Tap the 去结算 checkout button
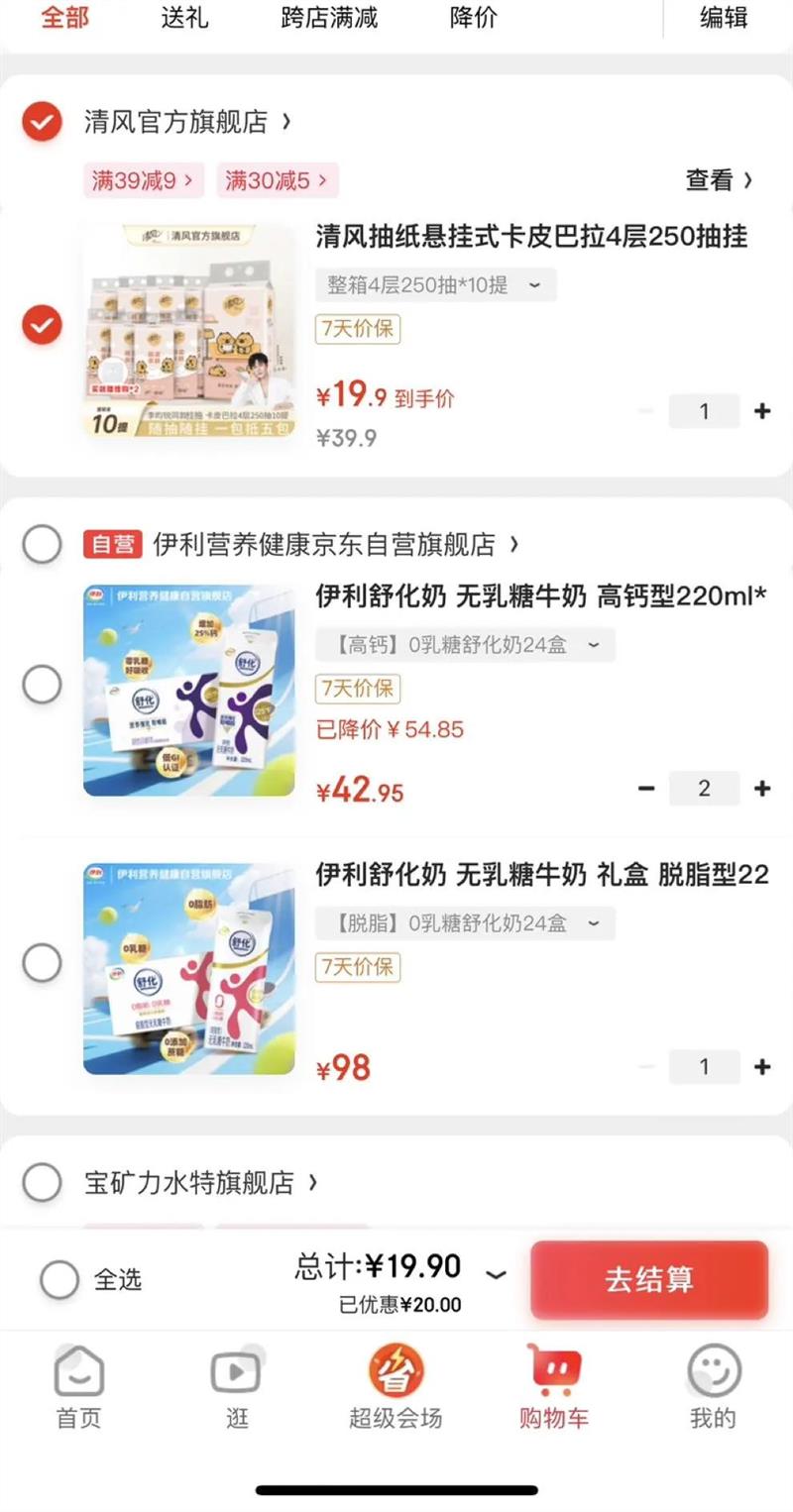The width and height of the screenshot is (793, 1512). 649,1280
